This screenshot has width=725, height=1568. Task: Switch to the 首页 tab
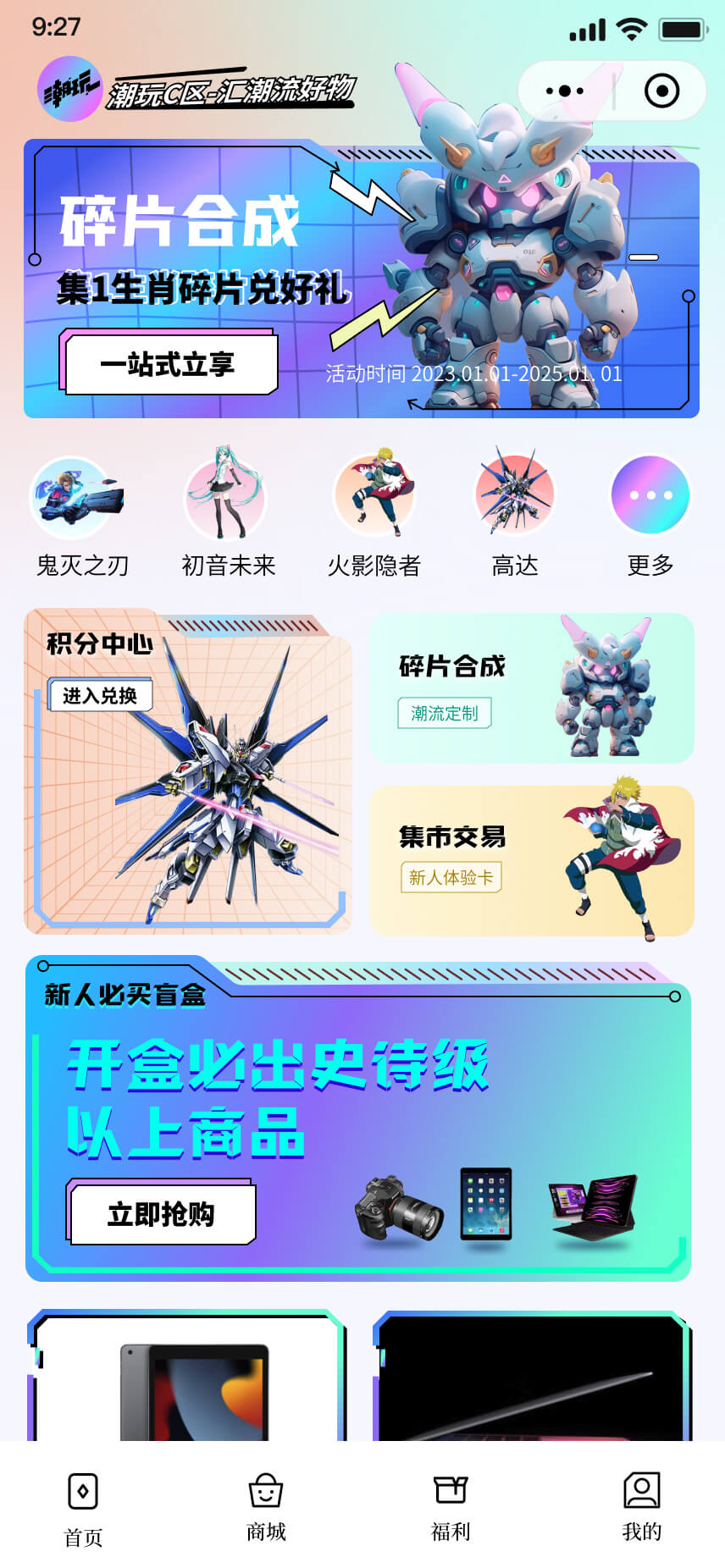coord(83,1511)
